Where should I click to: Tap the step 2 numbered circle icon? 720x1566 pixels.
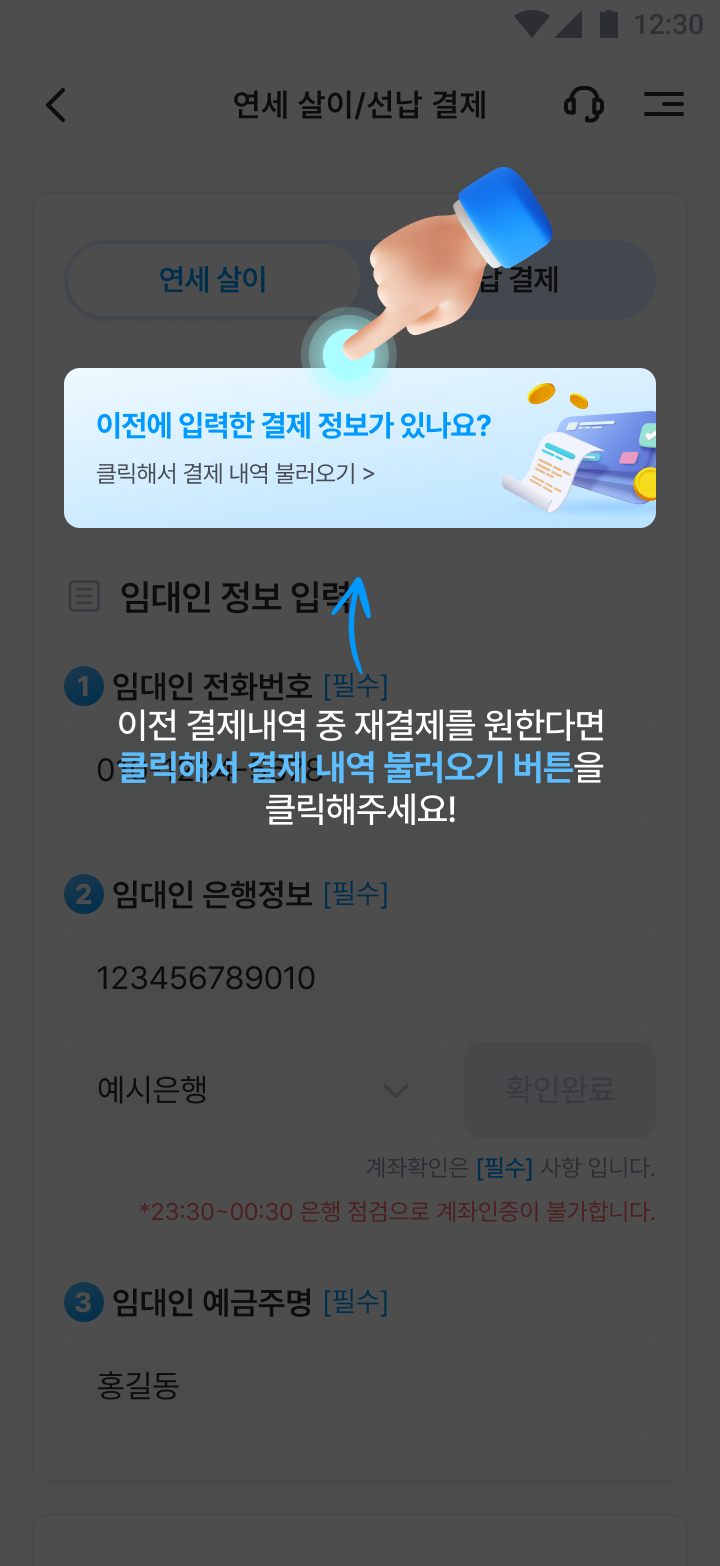coord(83,894)
